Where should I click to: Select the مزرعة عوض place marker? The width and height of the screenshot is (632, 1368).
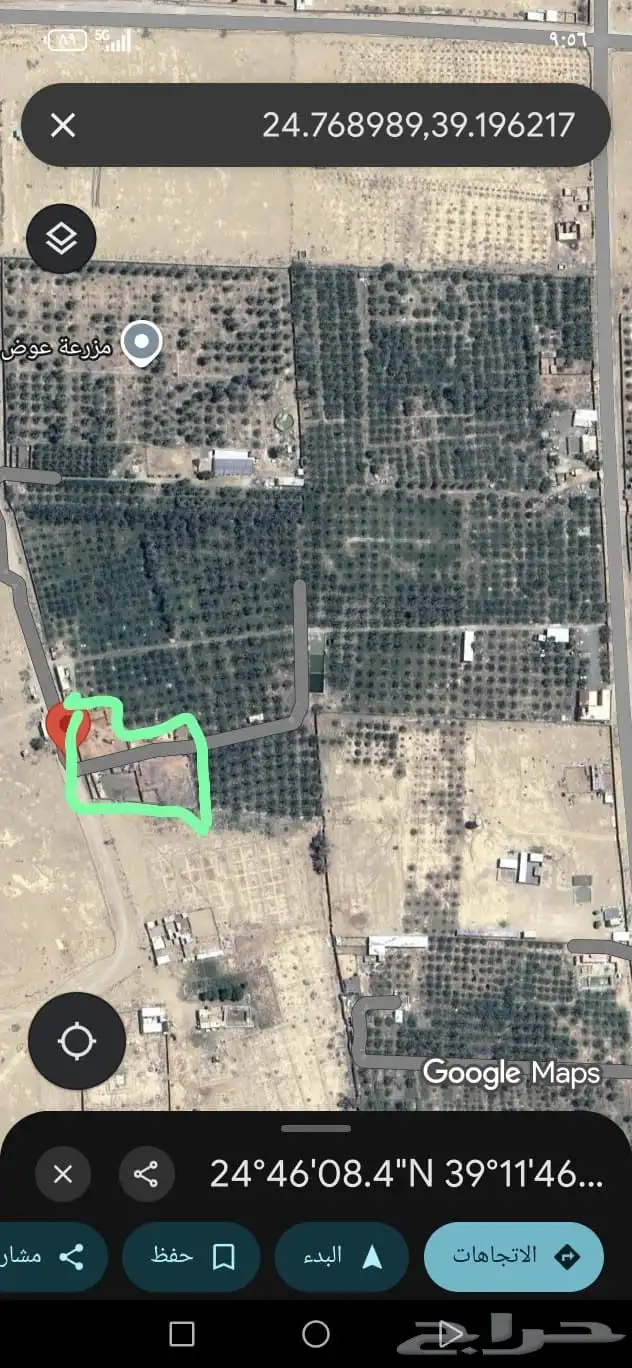click(x=141, y=343)
